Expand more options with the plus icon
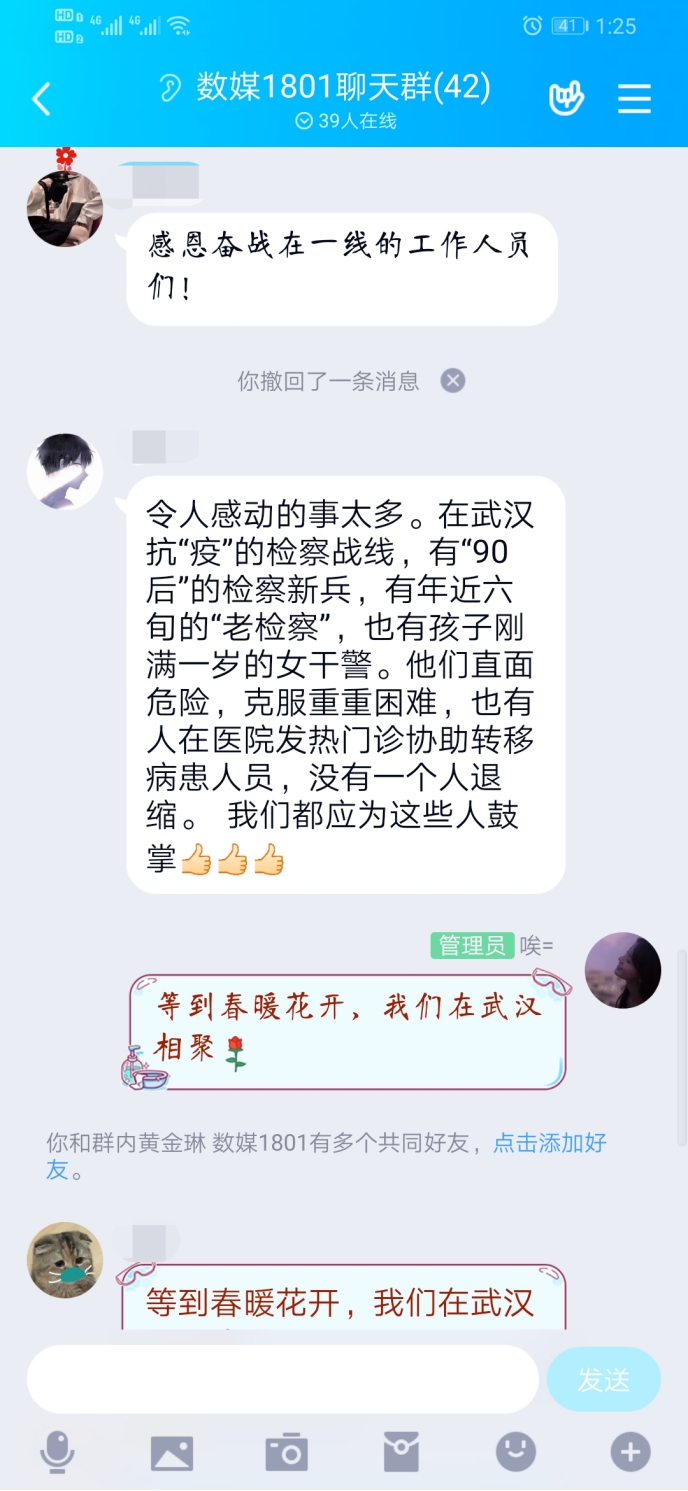Image resolution: width=688 pixels, height=1491 pixels. [630, 1452]
